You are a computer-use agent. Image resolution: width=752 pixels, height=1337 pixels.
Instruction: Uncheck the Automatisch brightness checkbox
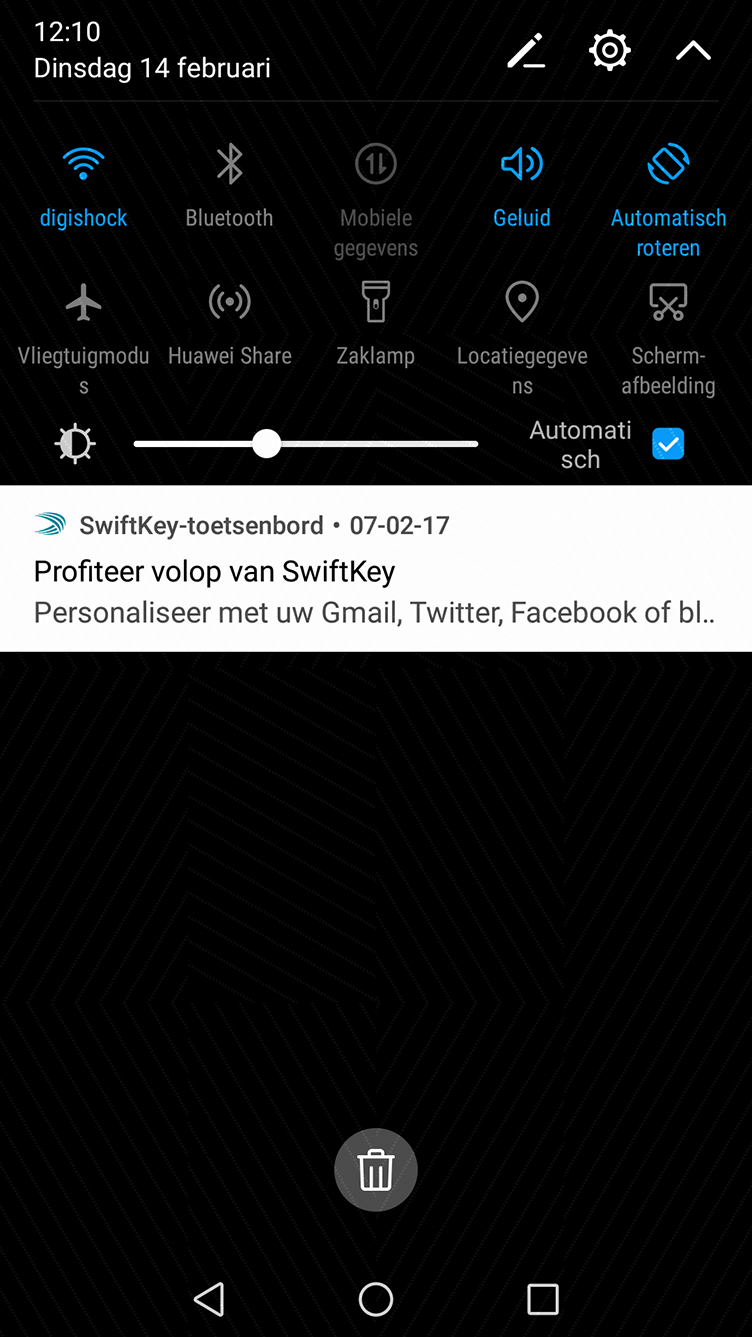668,444
